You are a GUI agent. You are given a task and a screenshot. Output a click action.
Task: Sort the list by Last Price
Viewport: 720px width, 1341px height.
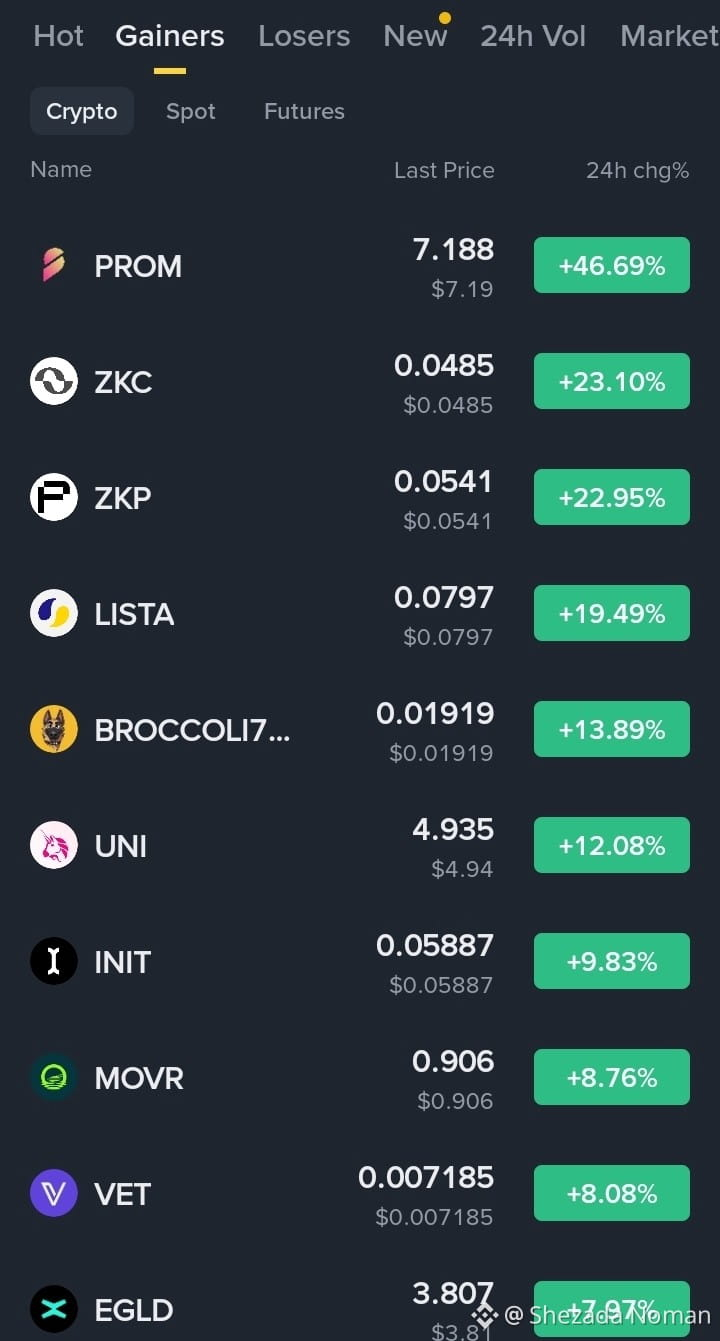pyautogui.click(x=444, y=170)
